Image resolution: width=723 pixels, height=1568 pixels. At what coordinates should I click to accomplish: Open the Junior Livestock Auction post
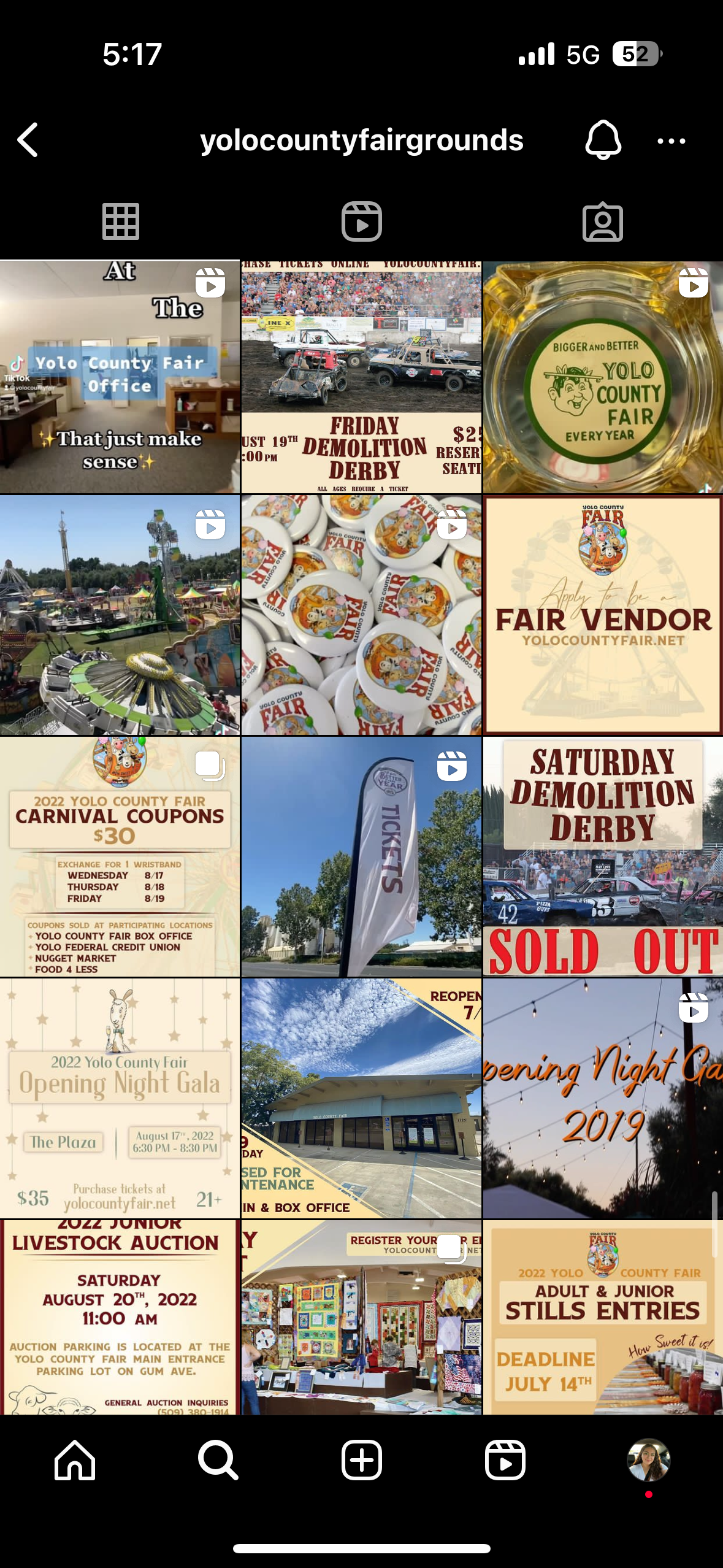120,1318
